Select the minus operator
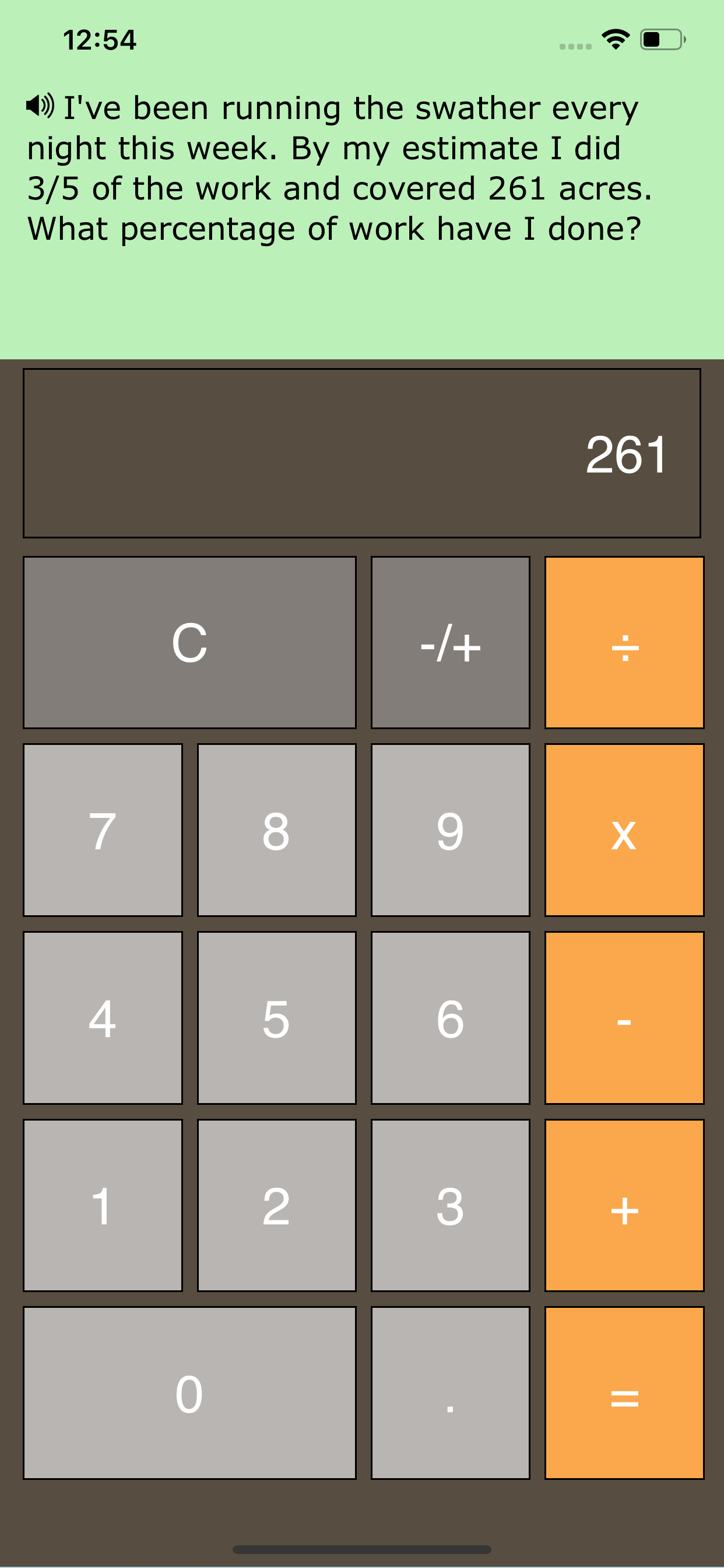This screenshot has height=1568, width=724. tap(624, 1018)
